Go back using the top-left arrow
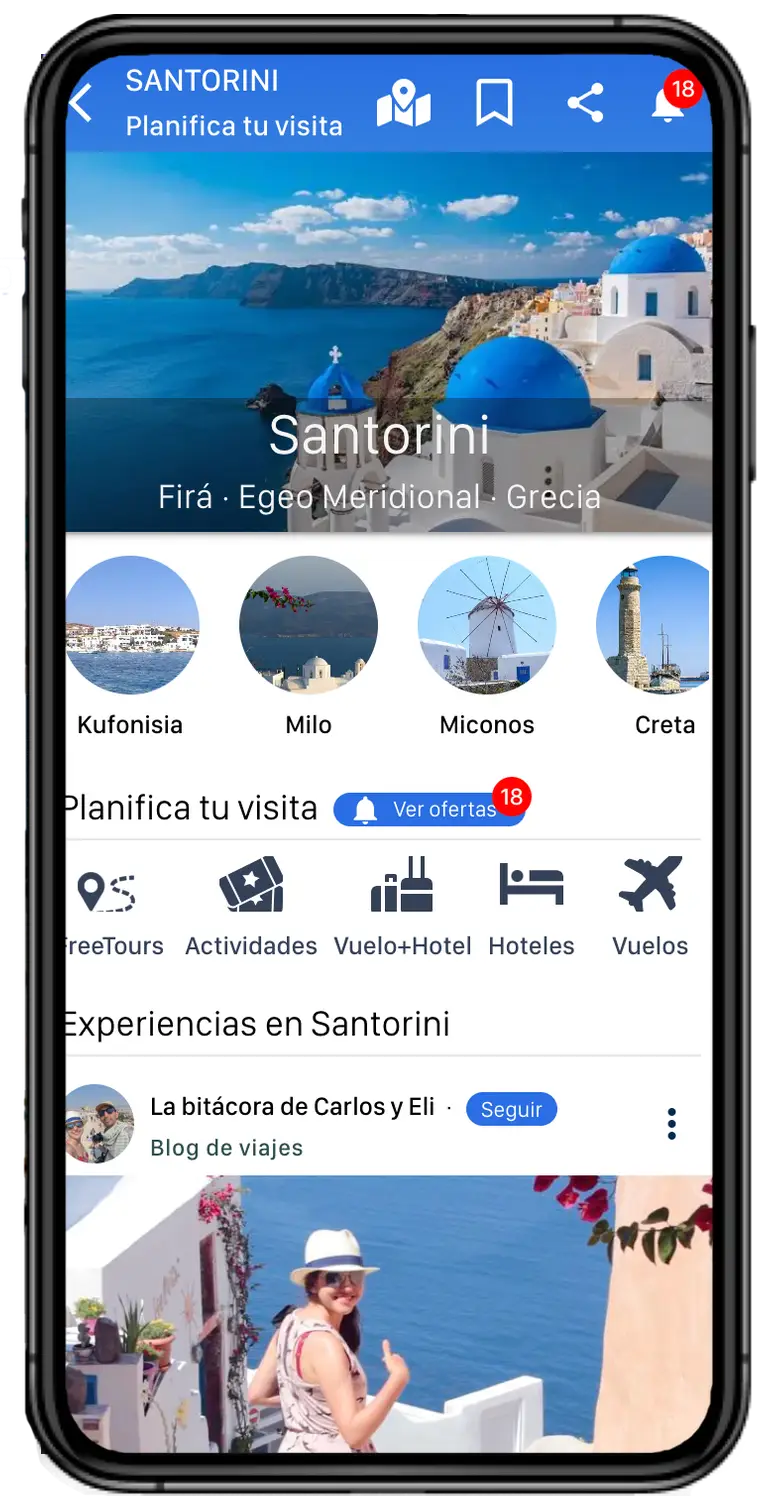This screenshot has width=760, height=1510. pos(82,103)
